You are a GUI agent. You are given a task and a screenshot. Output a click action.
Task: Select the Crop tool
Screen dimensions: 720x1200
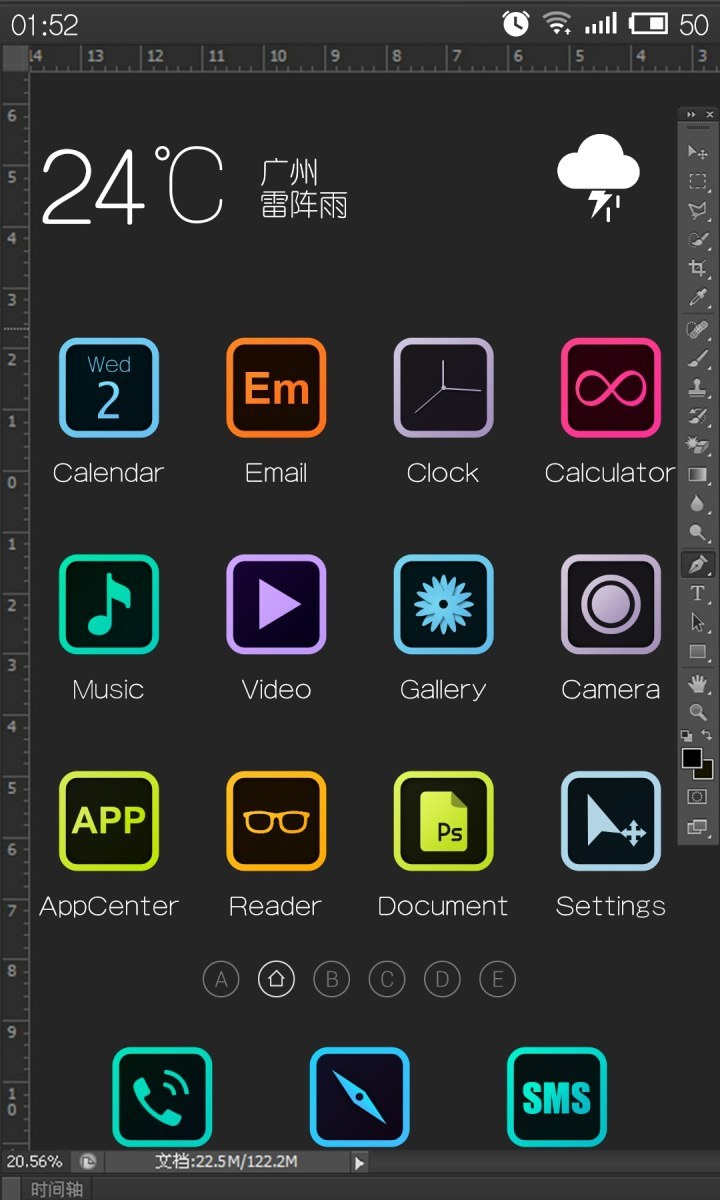pos(697,268)
